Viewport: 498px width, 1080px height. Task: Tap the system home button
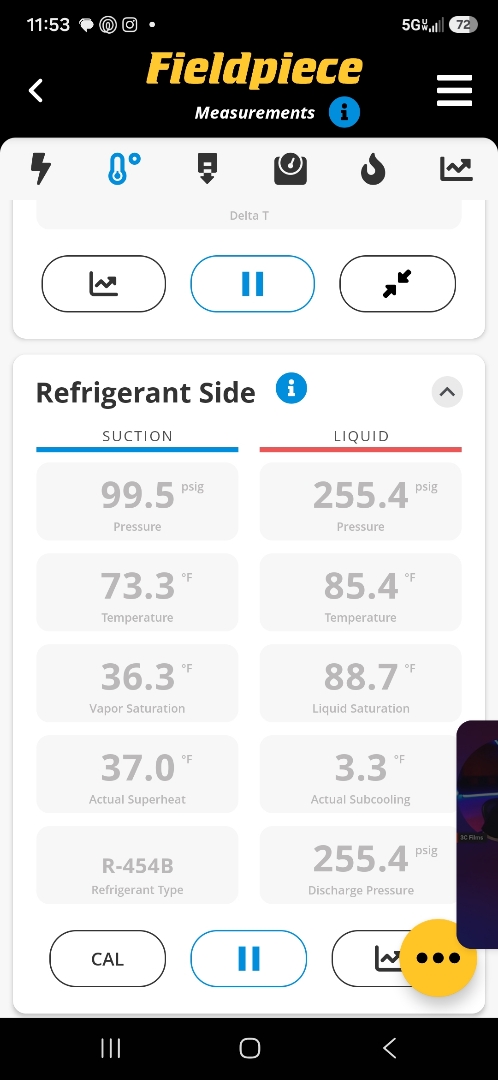coord(249,1048)
